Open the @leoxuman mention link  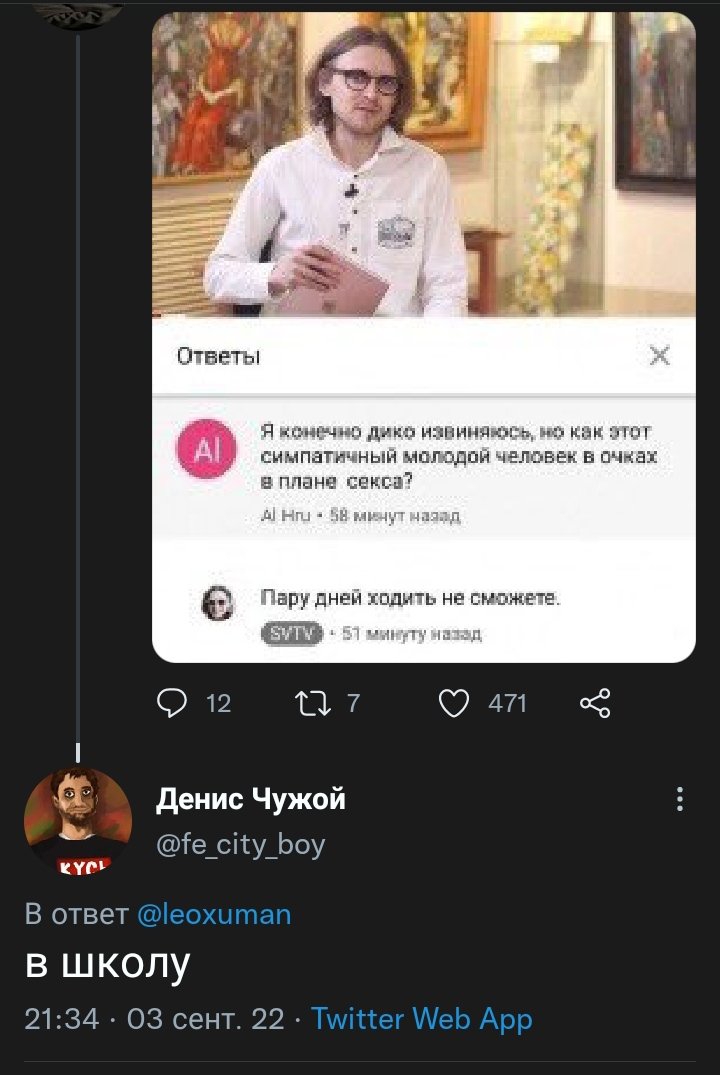click(x=213, y=914)
